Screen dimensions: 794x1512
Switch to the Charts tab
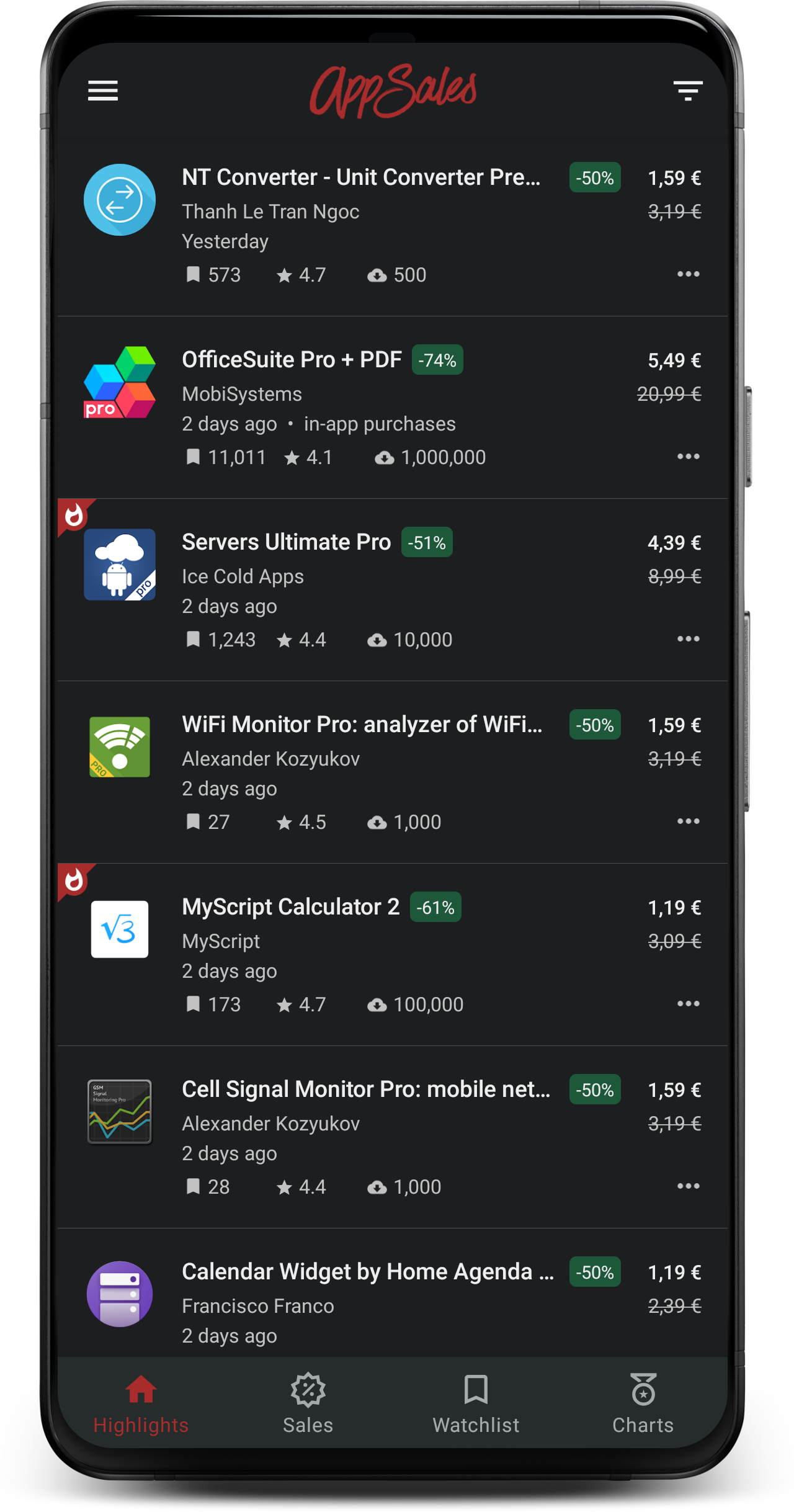coord(643,1404)
